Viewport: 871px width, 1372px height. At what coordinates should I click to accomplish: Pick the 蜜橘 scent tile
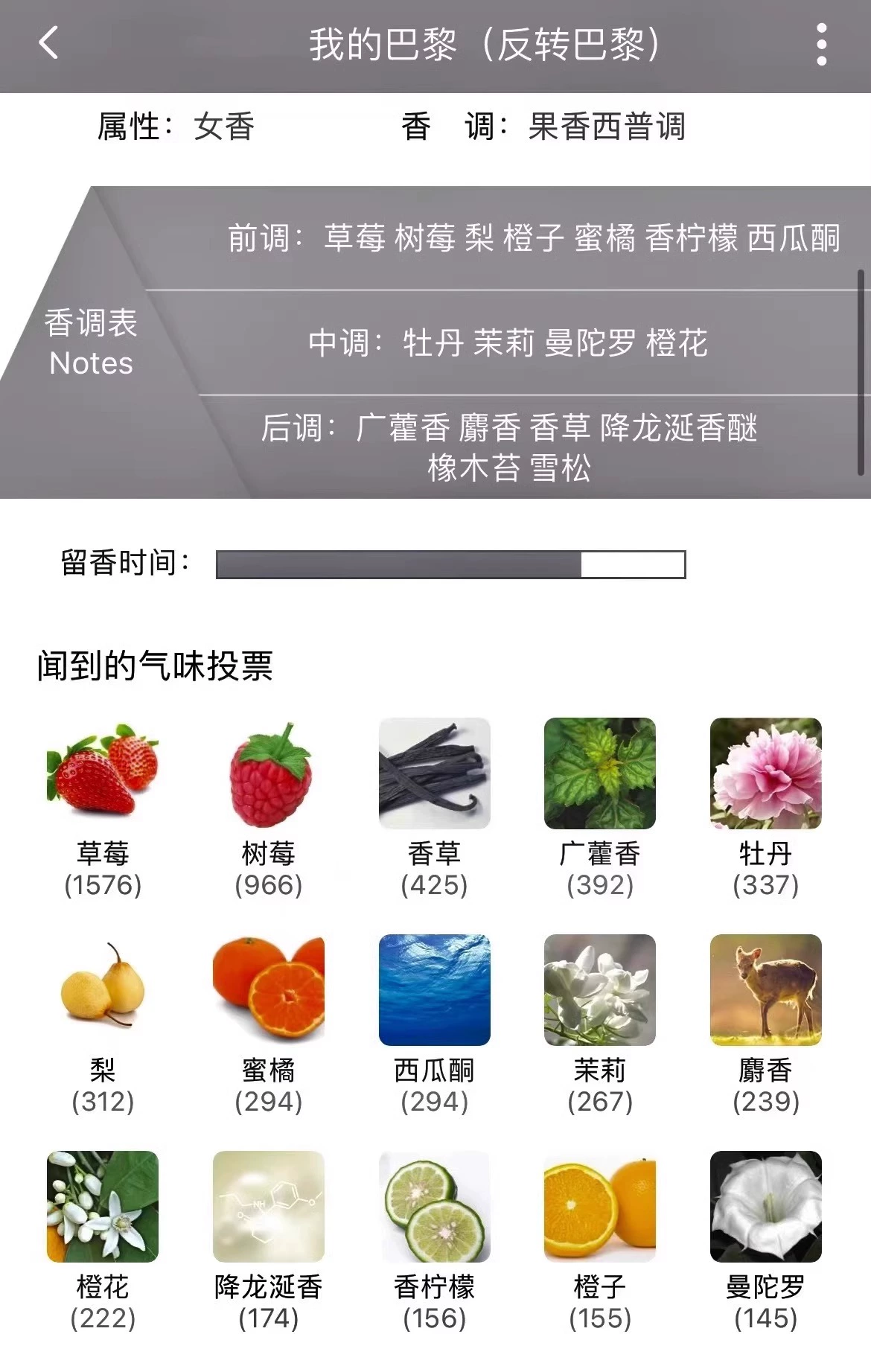click(269, 990)
